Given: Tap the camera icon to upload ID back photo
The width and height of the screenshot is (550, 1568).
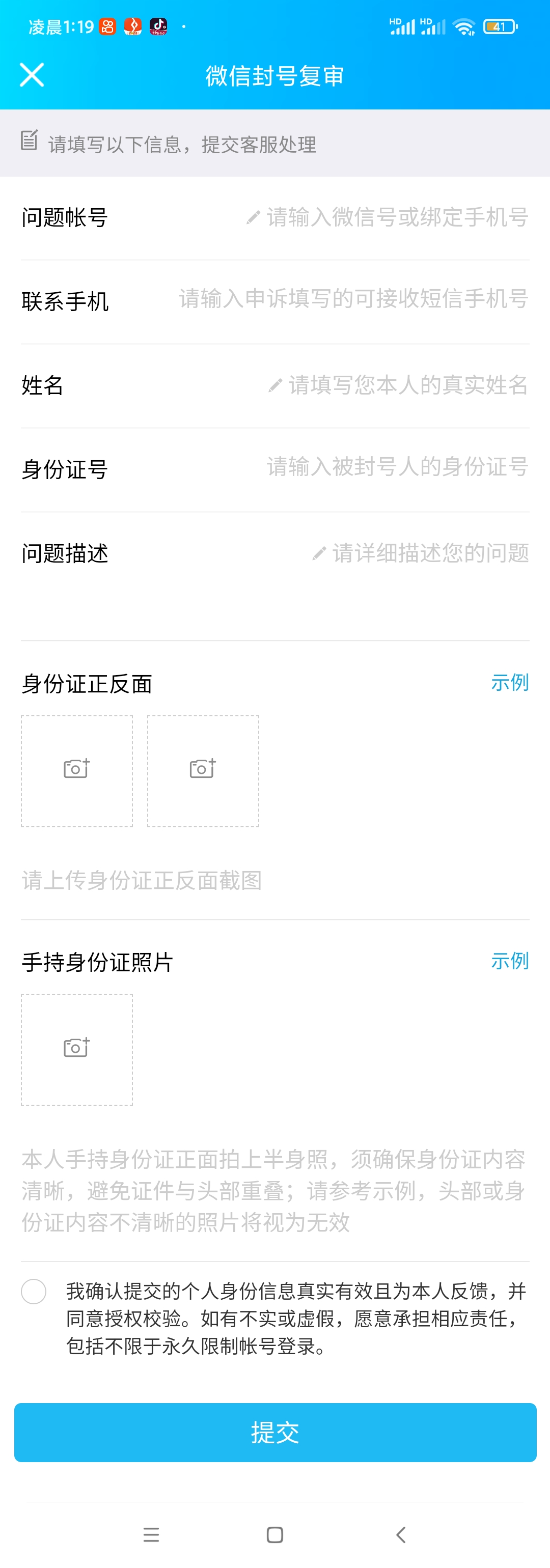Looking at the screenshot, I should (203, 768).
